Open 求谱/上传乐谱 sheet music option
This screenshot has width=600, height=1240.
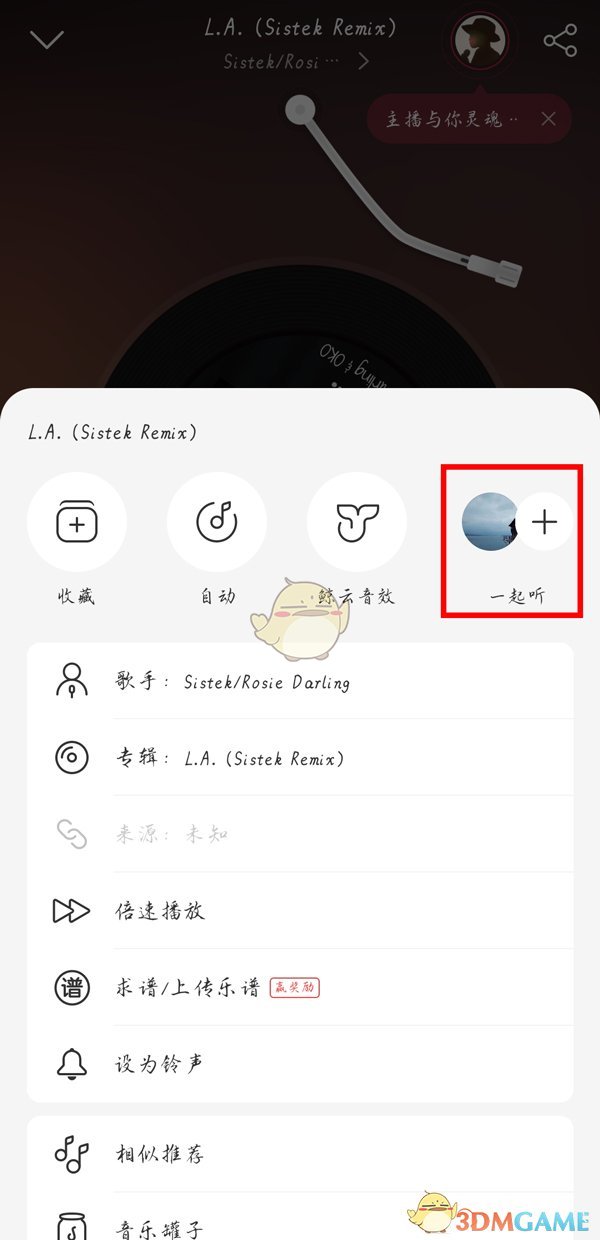[x=300, y=988]
